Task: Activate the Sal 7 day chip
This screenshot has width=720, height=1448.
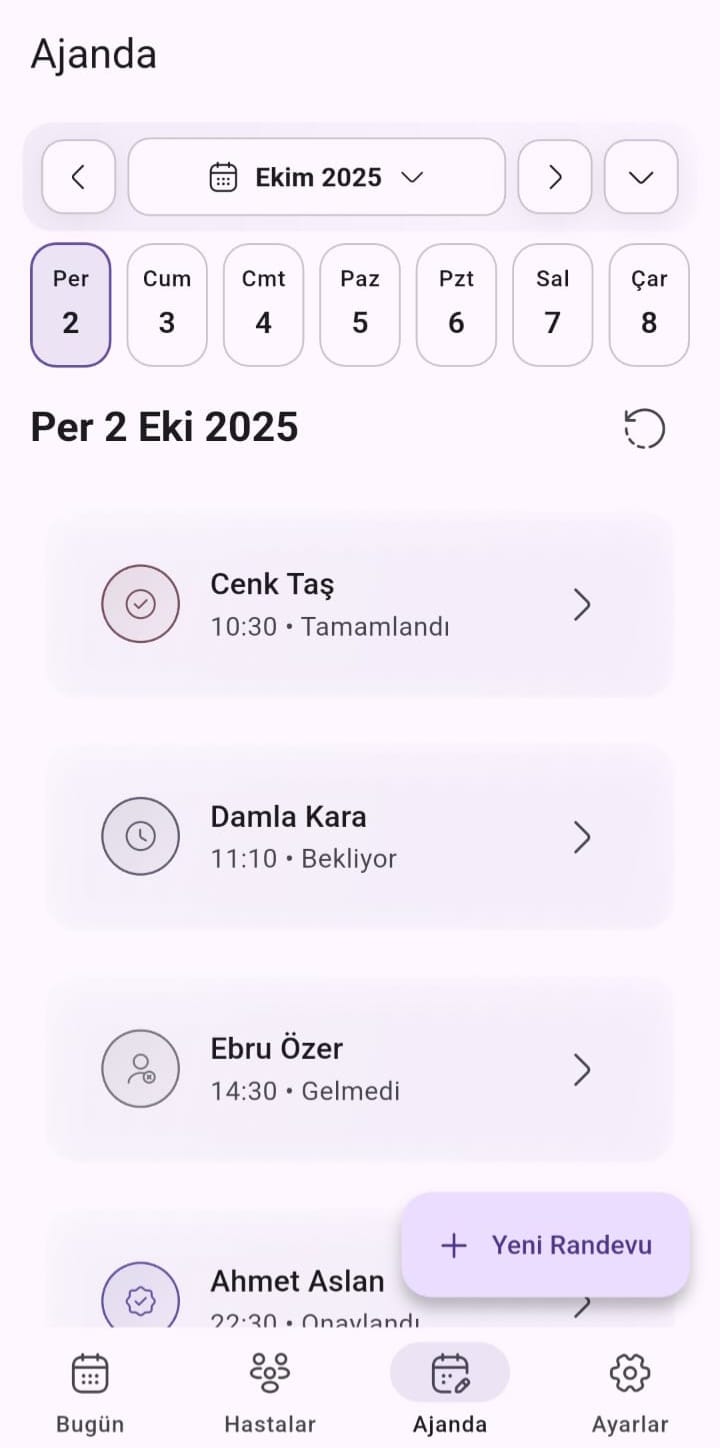Action: 552,304
